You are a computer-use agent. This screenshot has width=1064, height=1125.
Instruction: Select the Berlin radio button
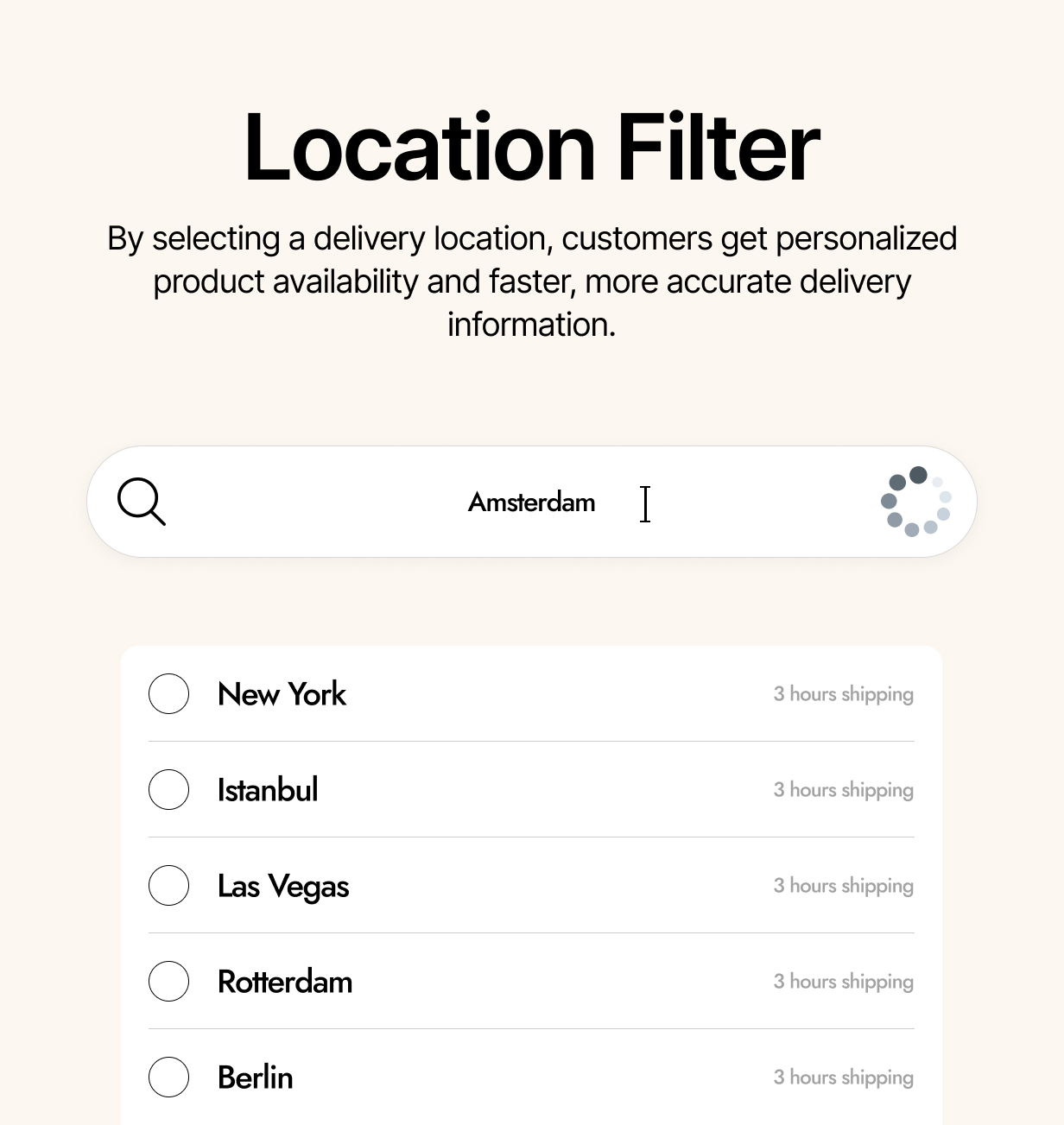coord(168,1077)
